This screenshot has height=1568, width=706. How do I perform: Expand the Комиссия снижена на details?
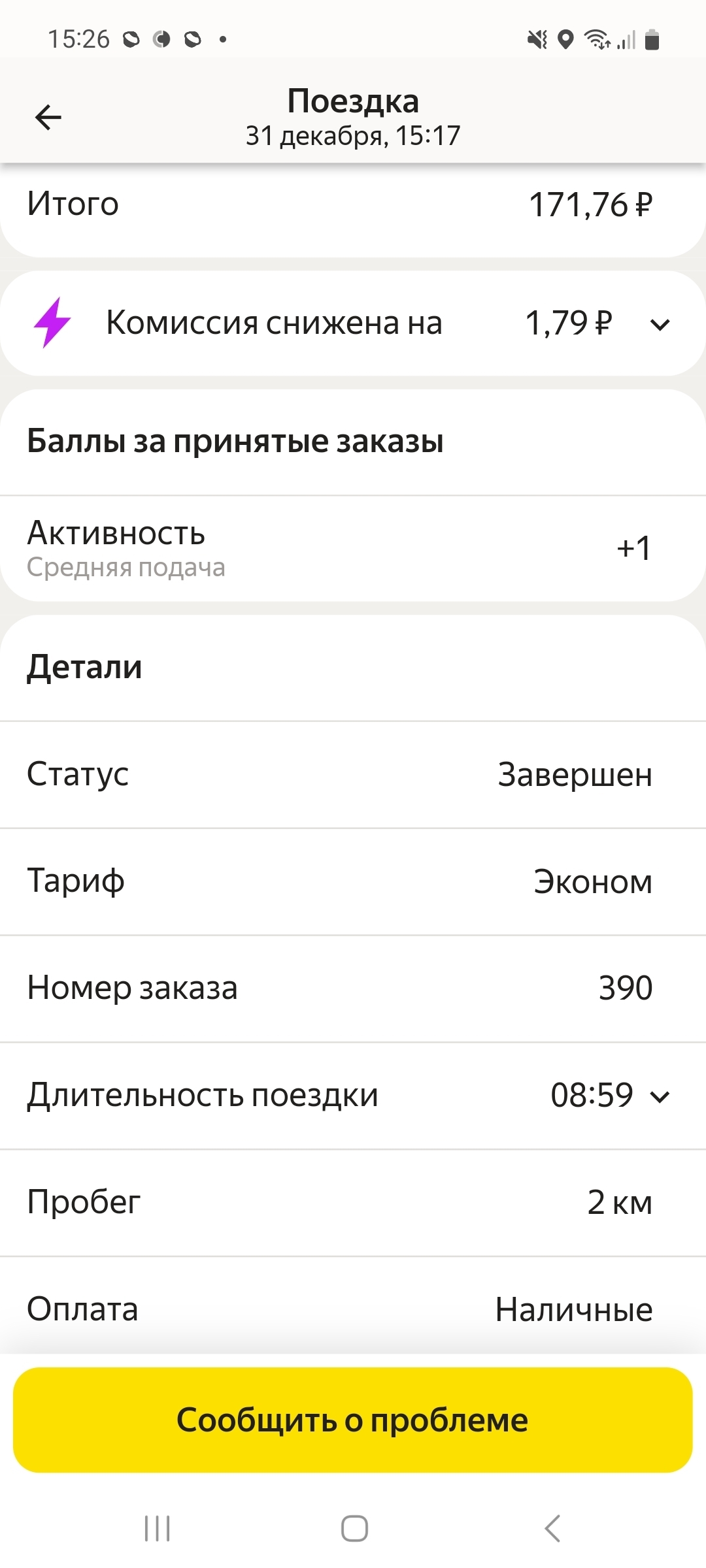pos(660,324)
